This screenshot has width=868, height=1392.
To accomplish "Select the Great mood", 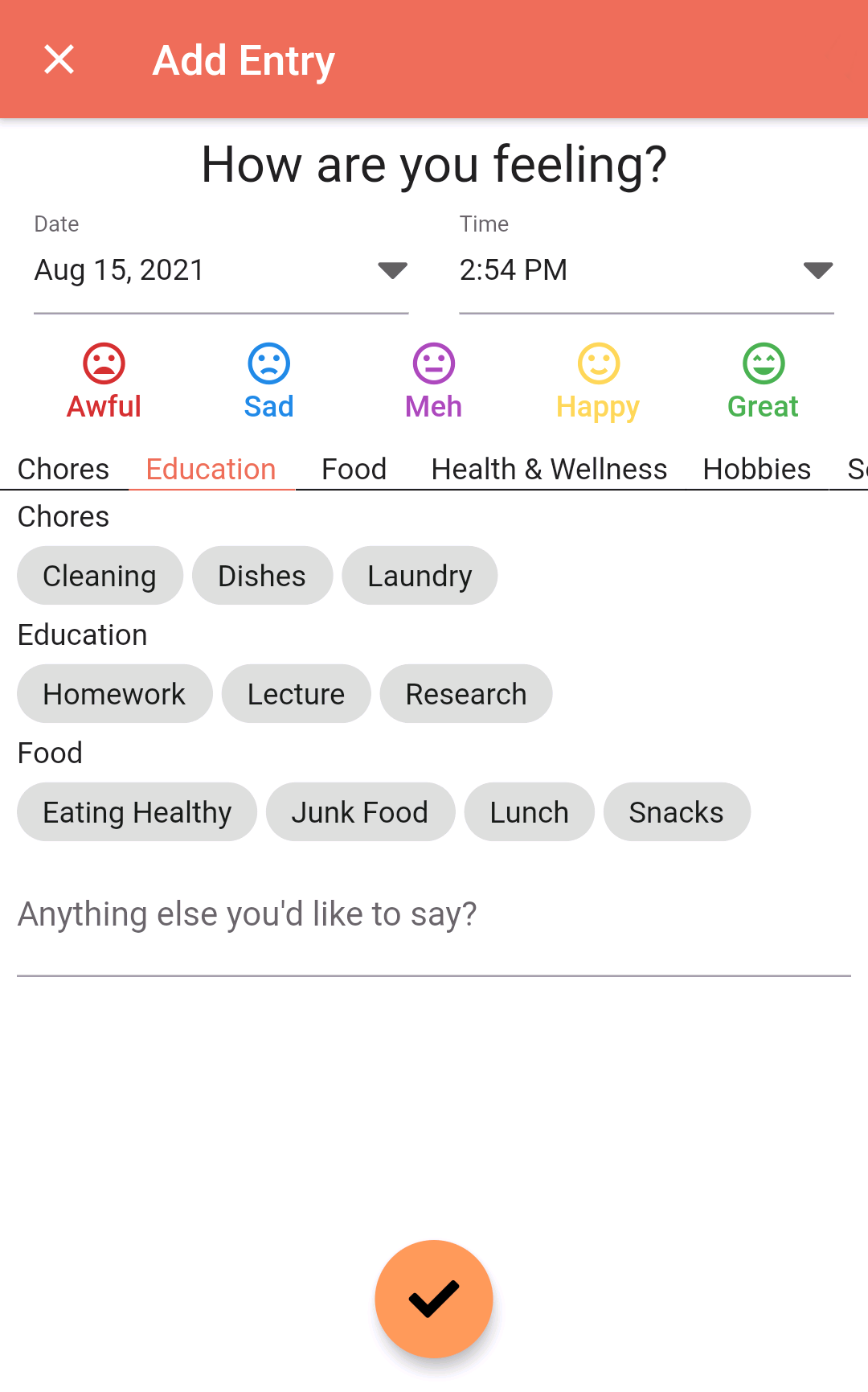I will coord(763,383).
